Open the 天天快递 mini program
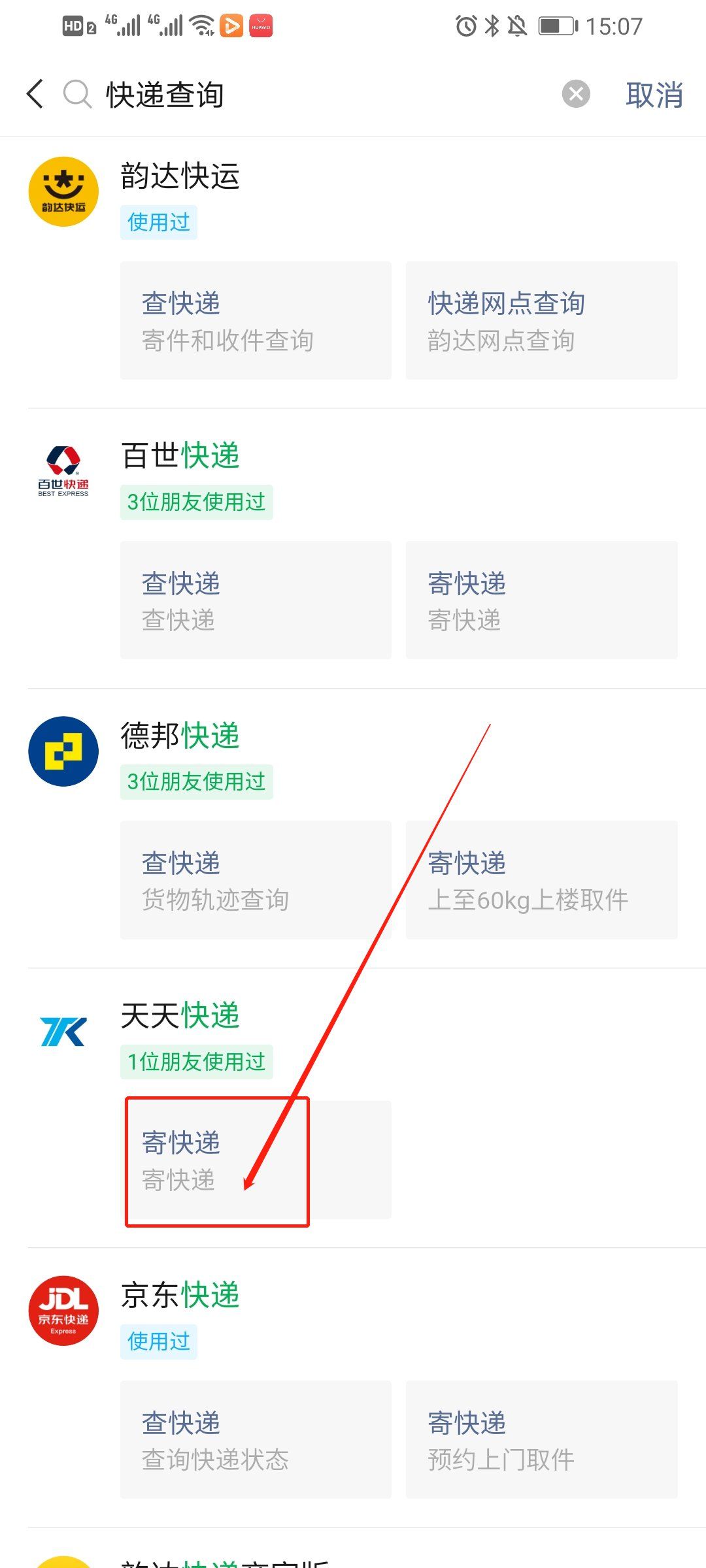 pos(180,1015)
